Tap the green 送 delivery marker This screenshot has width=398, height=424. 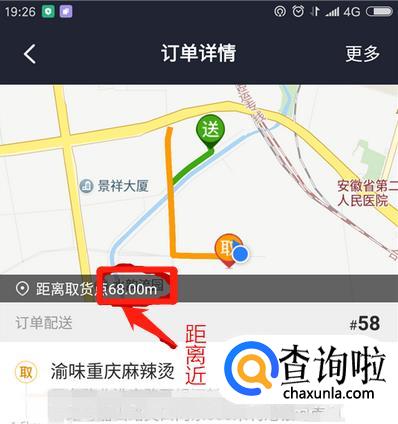[x=210, y=132]
